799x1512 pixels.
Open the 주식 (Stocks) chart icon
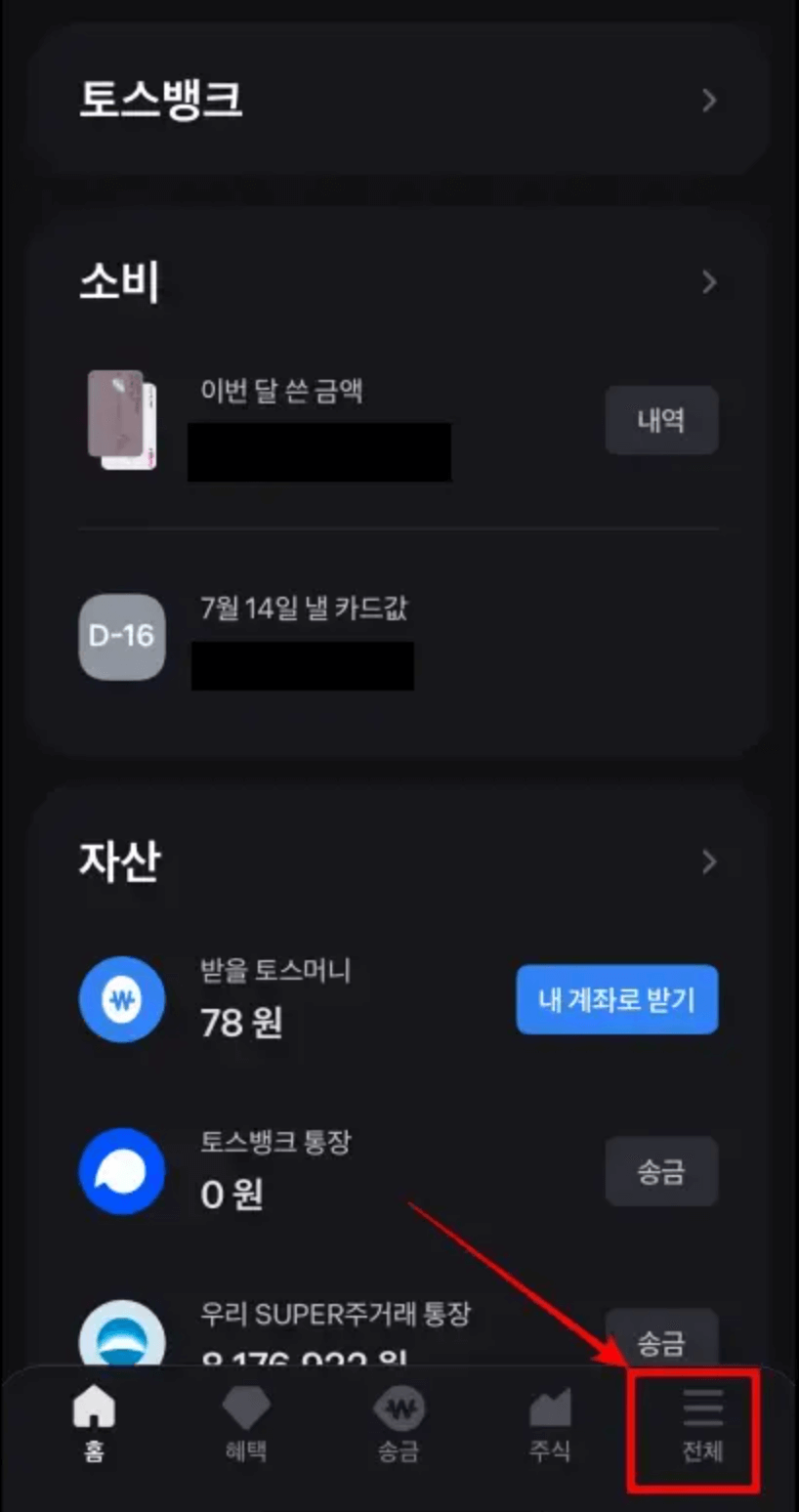[549, 1407]
